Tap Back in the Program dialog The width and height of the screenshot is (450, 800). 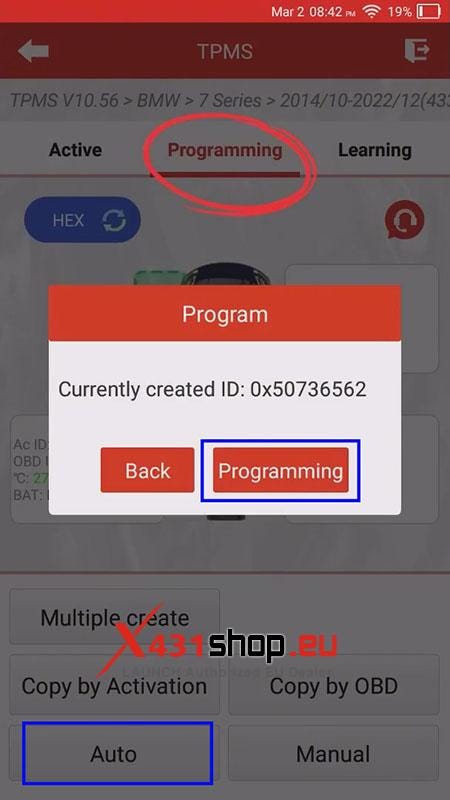click(147, 470)
